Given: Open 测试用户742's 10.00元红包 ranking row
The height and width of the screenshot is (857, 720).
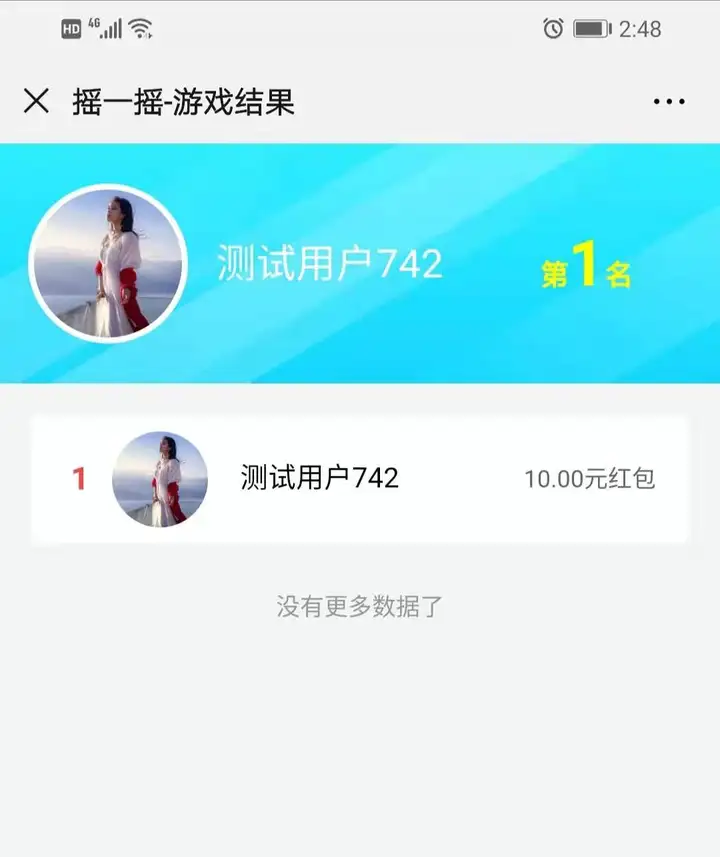Looking at the screenshot, I should 360,479.
